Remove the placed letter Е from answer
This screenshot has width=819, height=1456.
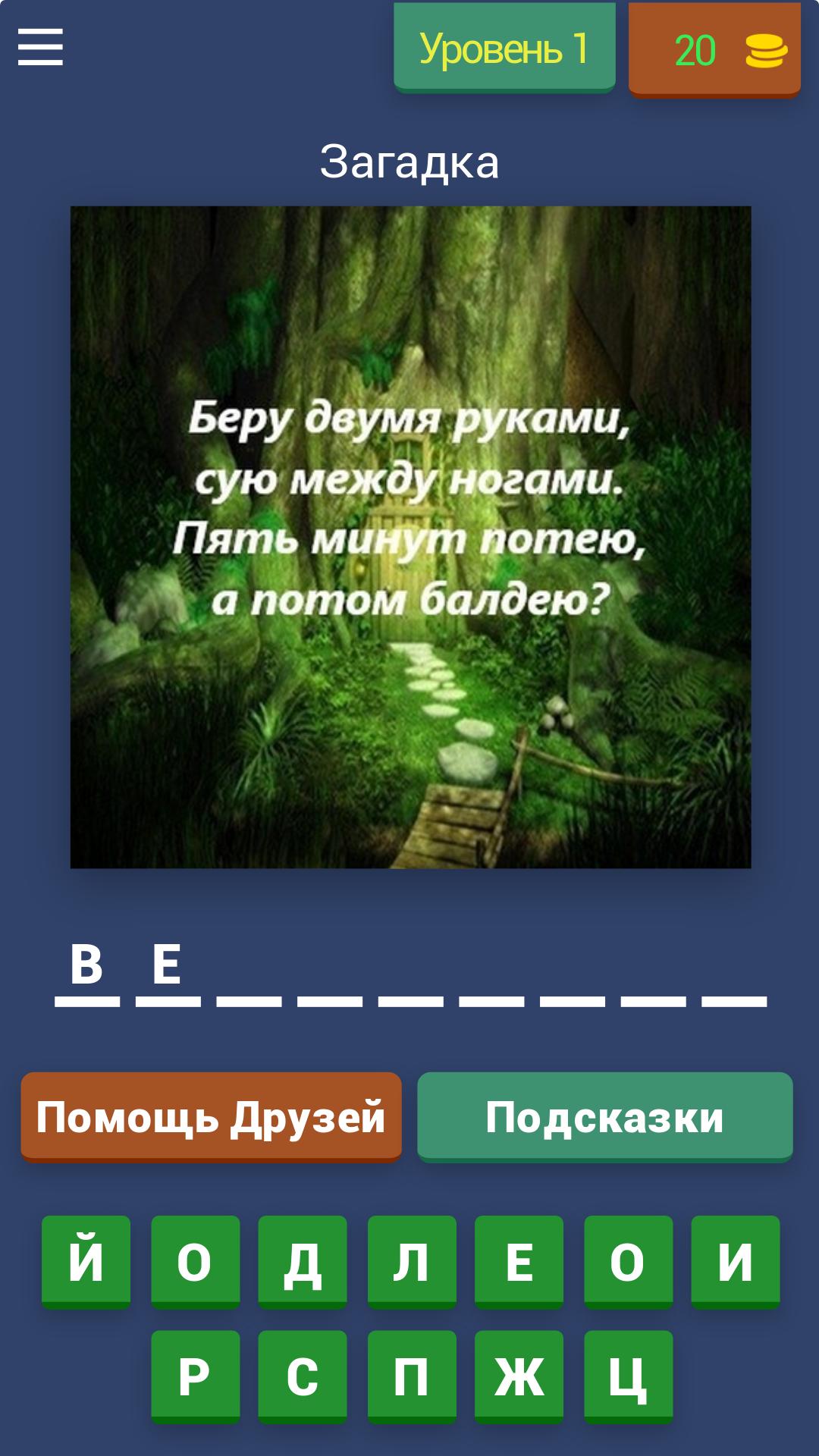point(168,966)
